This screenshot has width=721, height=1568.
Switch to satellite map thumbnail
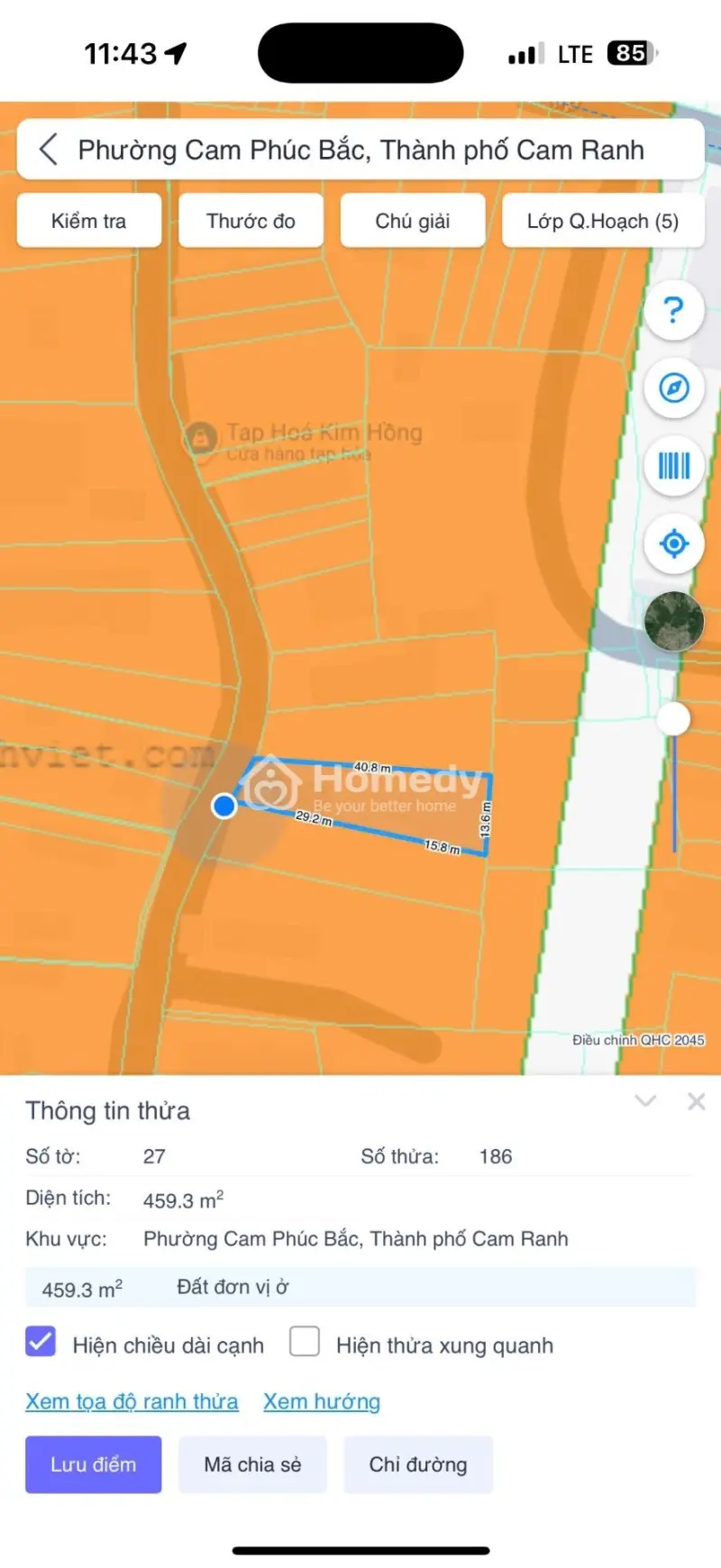(x=673, y=621)
